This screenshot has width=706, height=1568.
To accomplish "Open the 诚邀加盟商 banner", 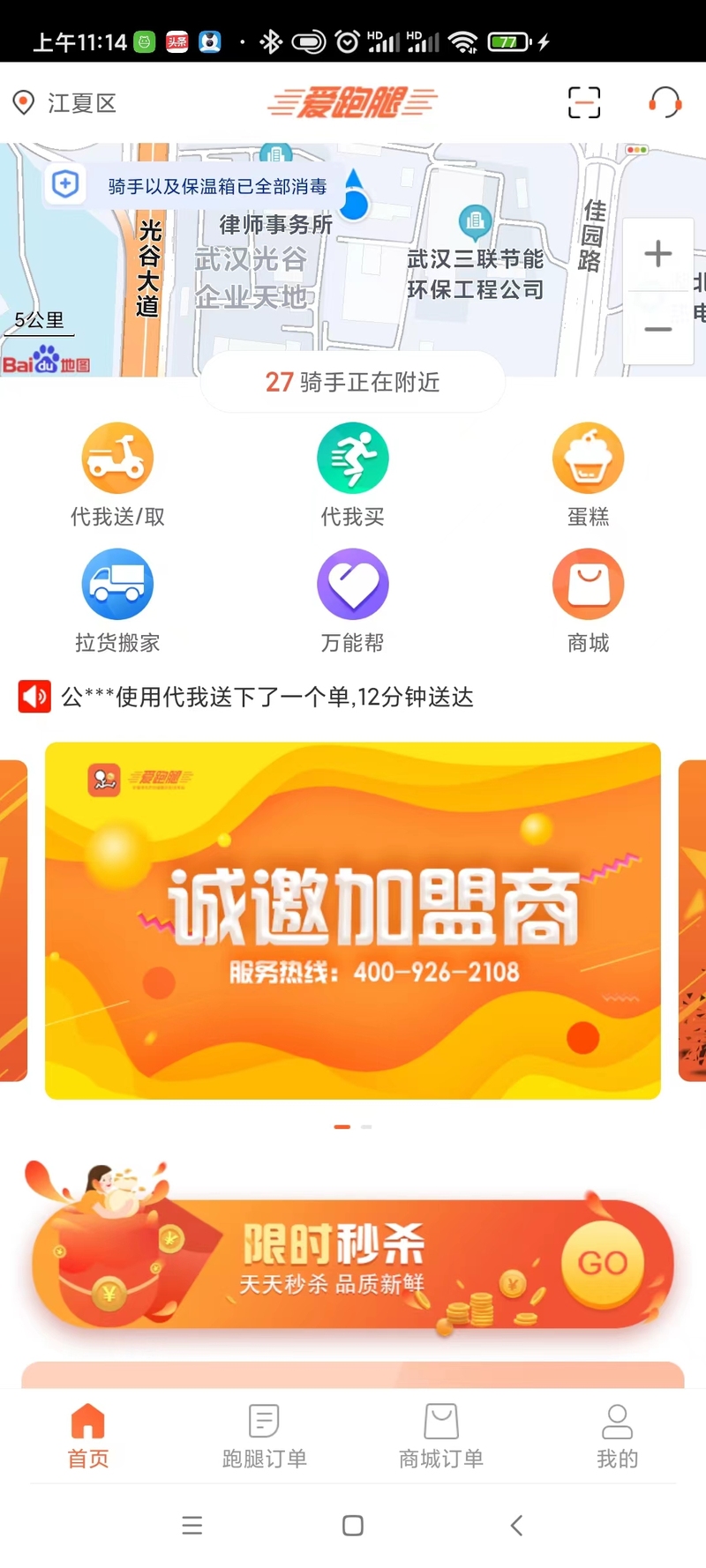I will (x=353, y=921).
